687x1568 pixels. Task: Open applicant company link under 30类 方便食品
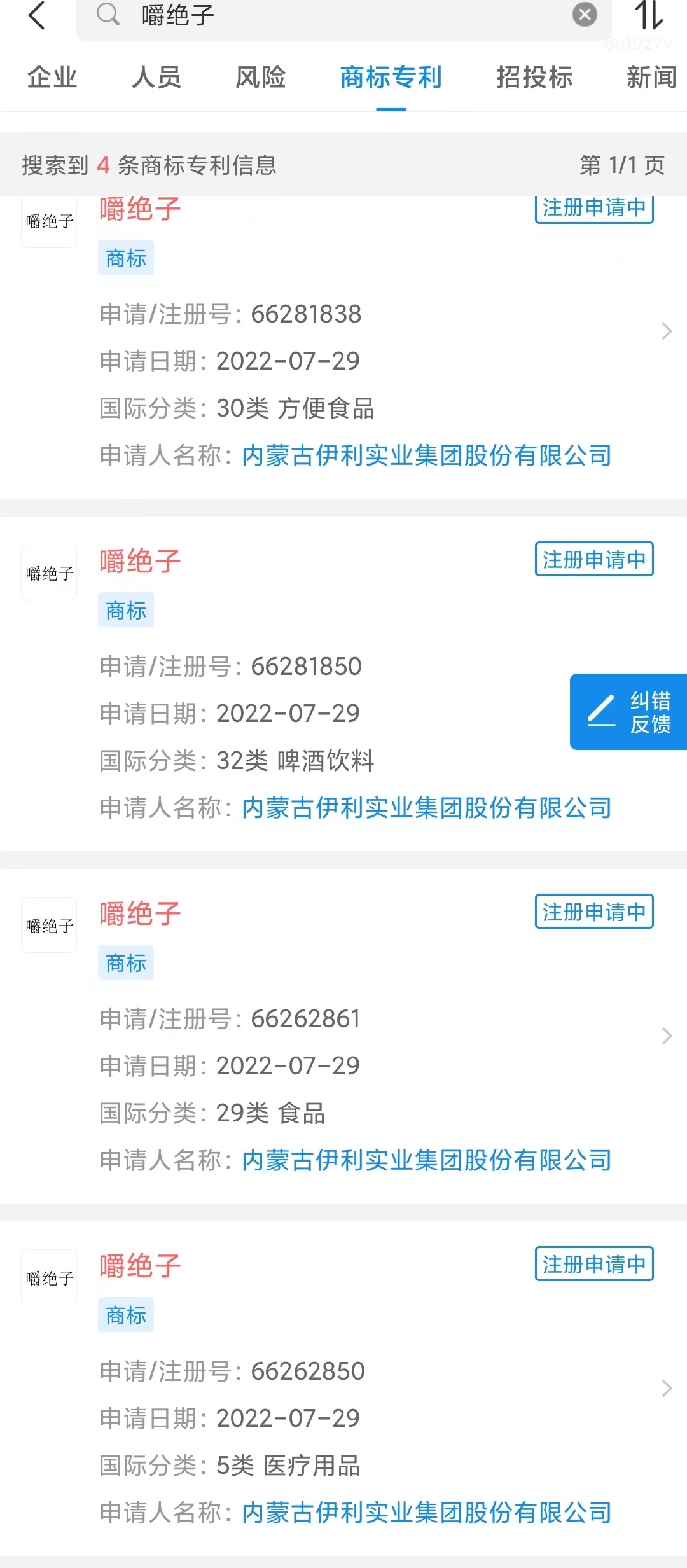point(426,455)
